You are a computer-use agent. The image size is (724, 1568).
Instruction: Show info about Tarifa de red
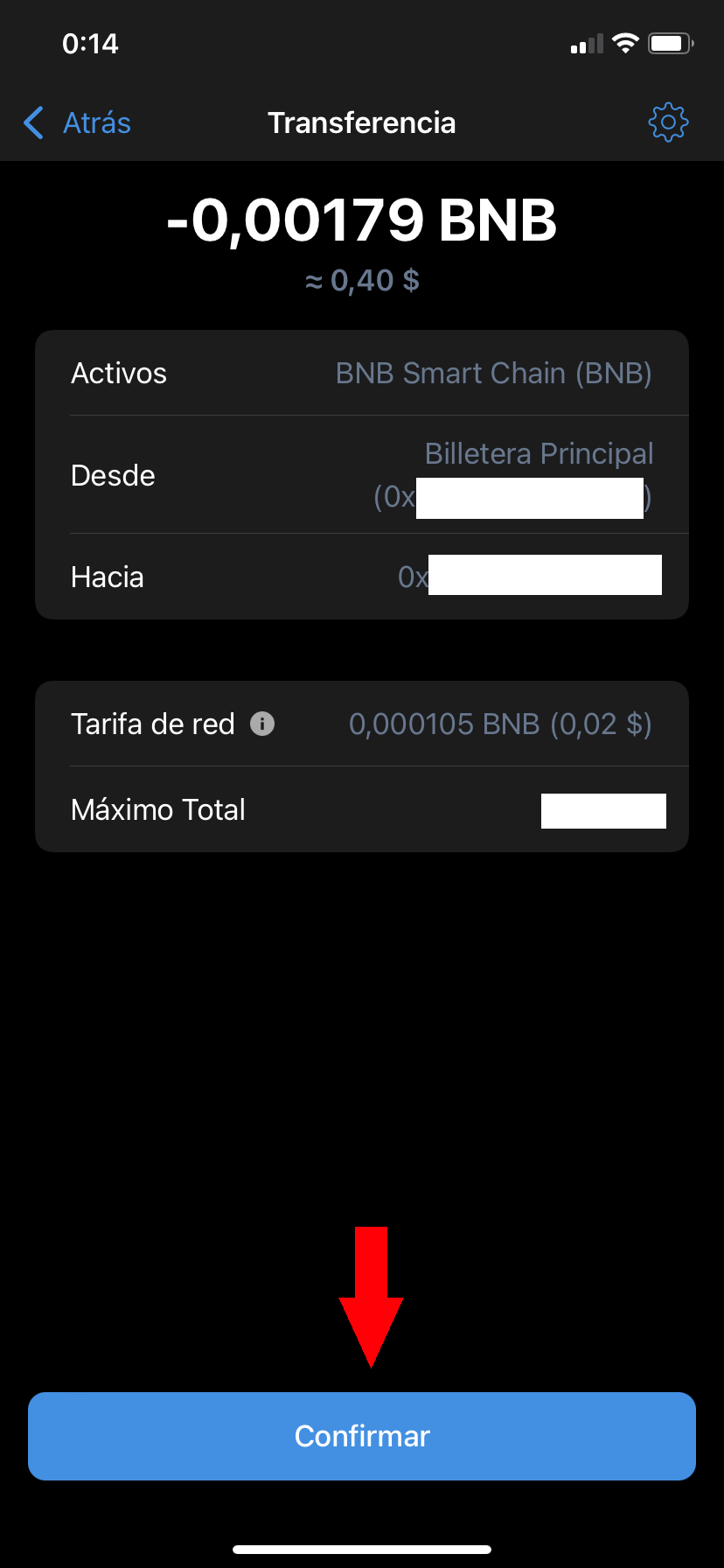point(262,724)
